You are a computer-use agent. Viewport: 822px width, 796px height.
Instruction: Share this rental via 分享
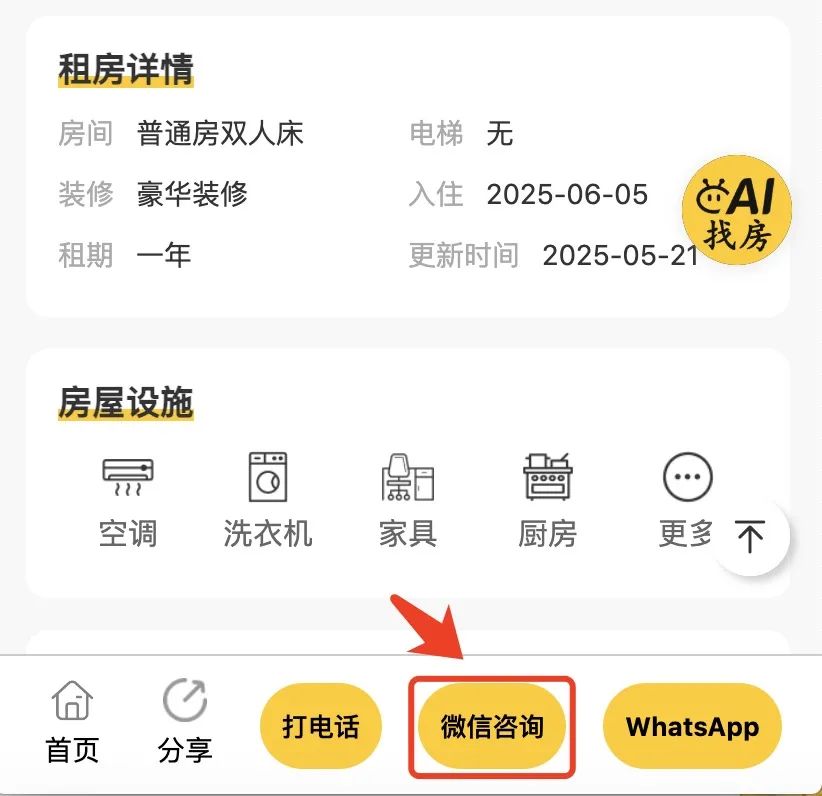[x=185, y=722]
